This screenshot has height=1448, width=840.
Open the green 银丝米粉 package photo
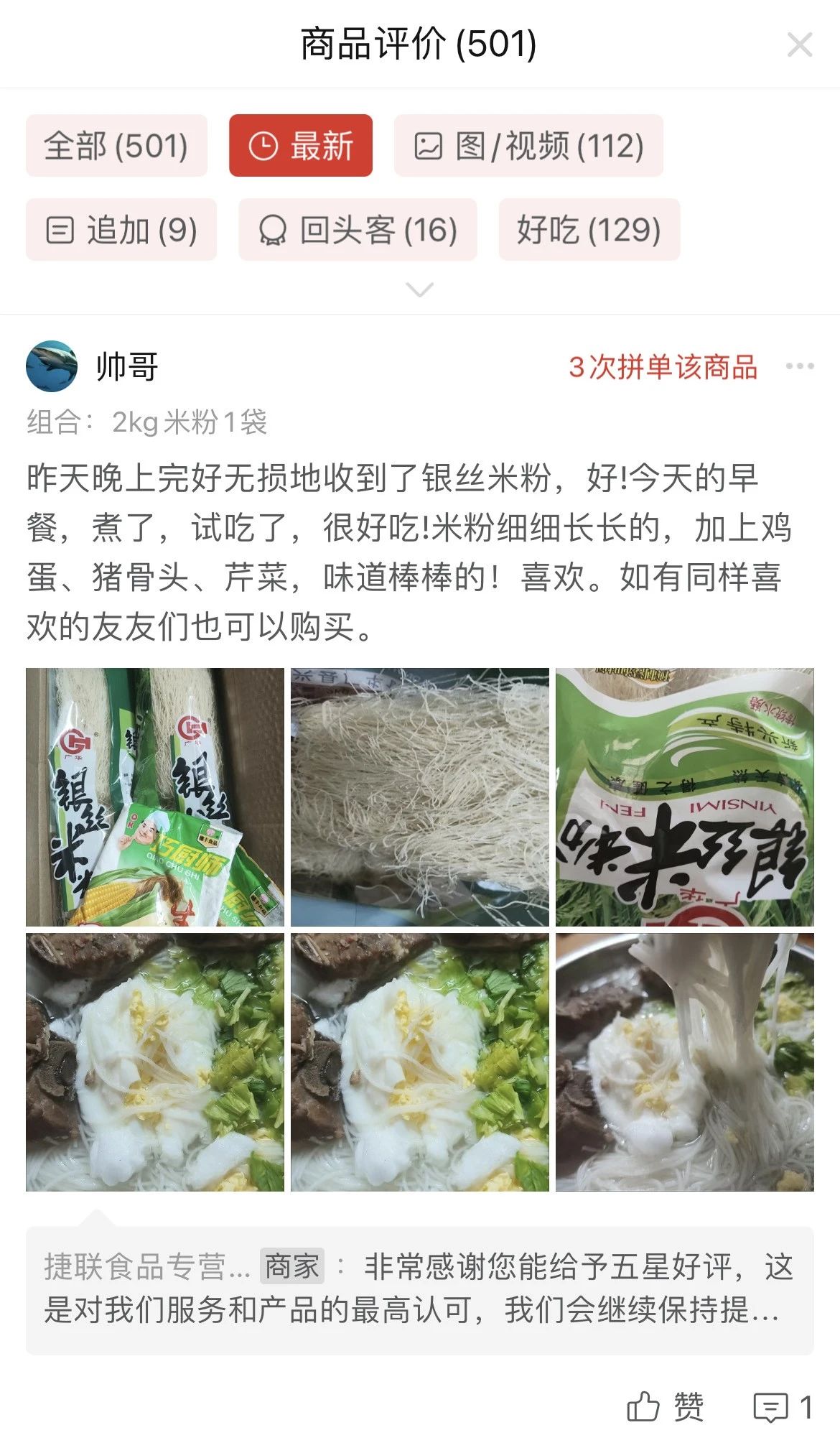[684, 797]
